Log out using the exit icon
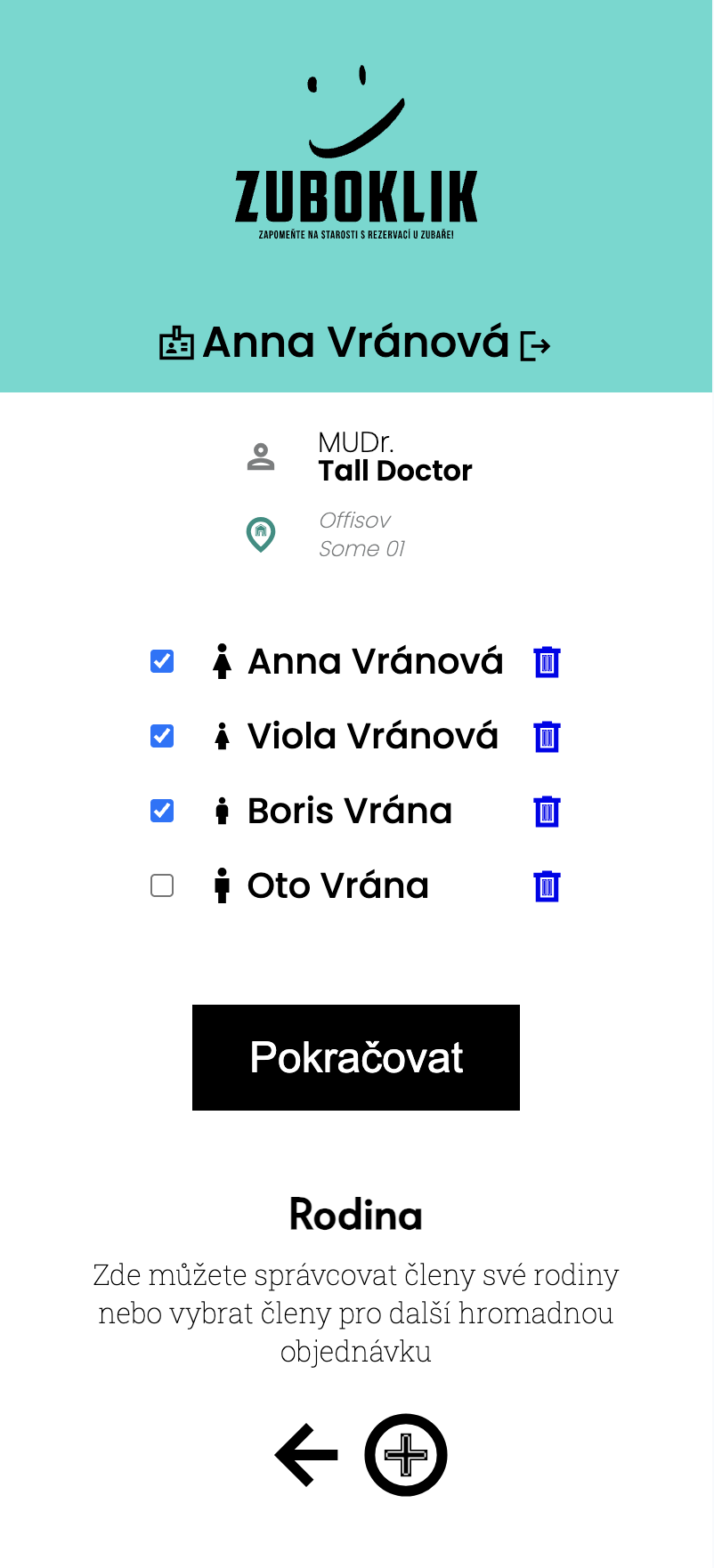Image resolution: width=714 pixels, height=1568 pixels. [x=534, y=345]
